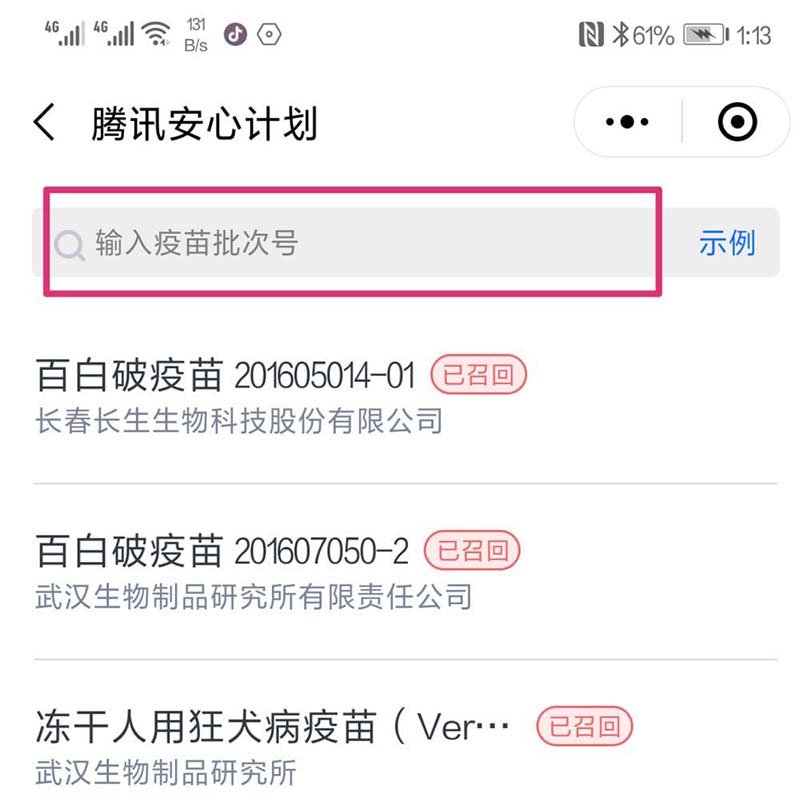This screenshot has height=797, width=800.
Task: Go back from 腾讯安心计划 page
Action: pos(45,123)
